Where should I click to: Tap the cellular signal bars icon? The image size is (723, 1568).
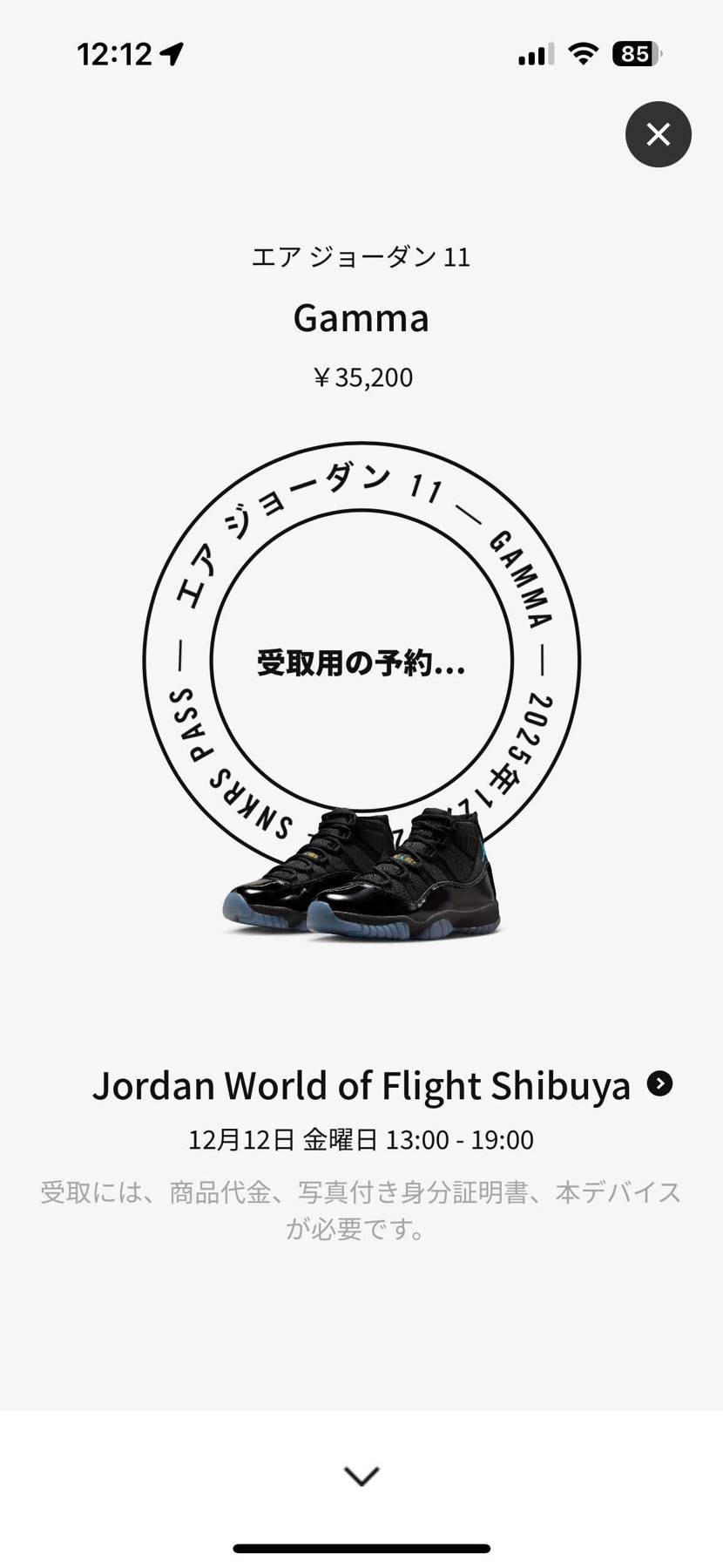(533, 54)
